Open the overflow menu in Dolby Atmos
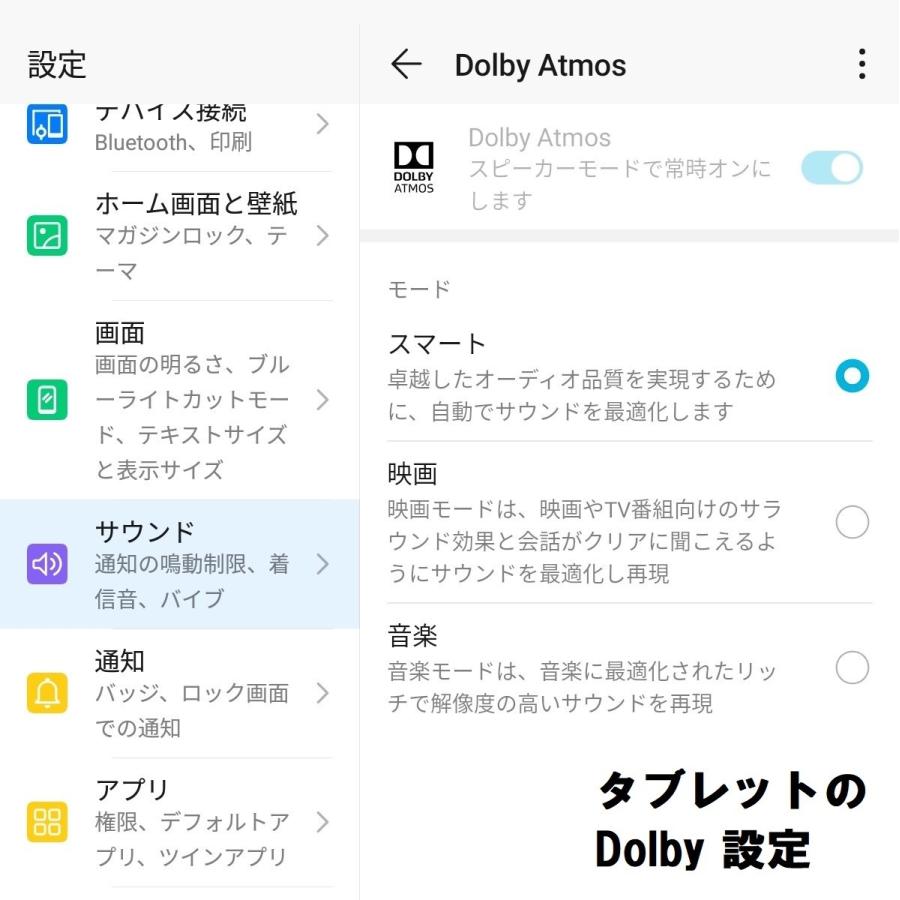 click(x=861, y=65)
